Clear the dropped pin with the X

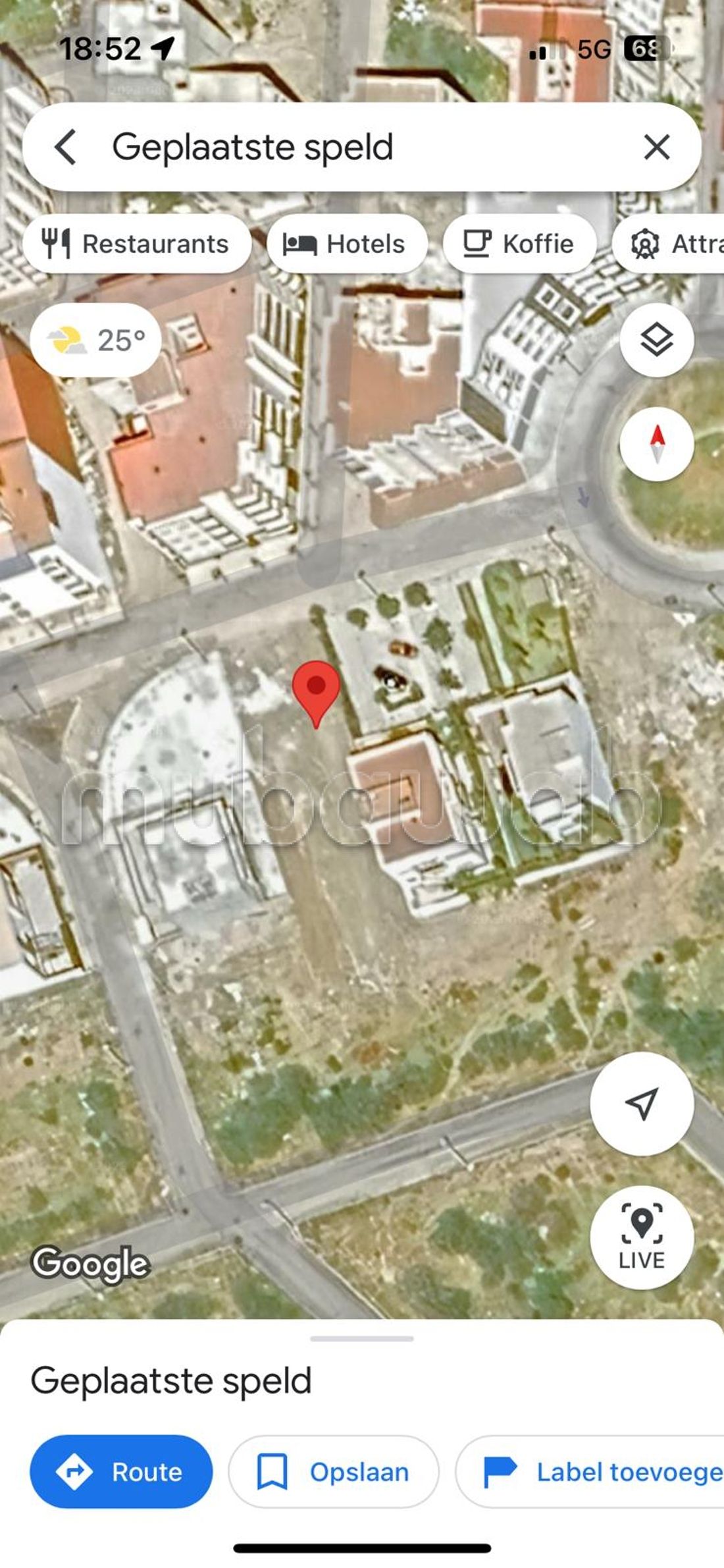[656, 147]
